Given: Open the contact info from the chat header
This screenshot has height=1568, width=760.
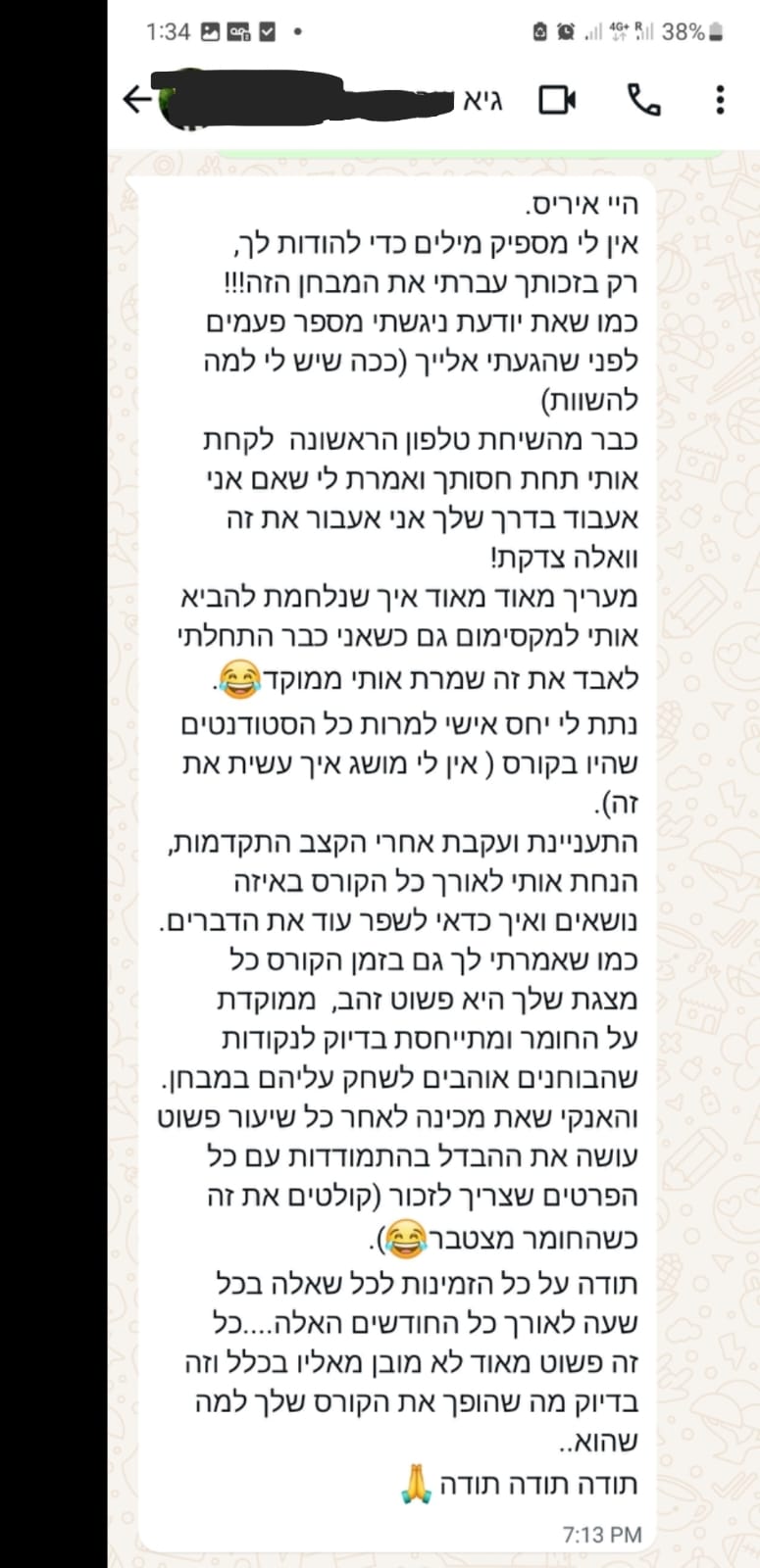Looking at the screenshot, I should pyautogui.click(x=335, y=99).
